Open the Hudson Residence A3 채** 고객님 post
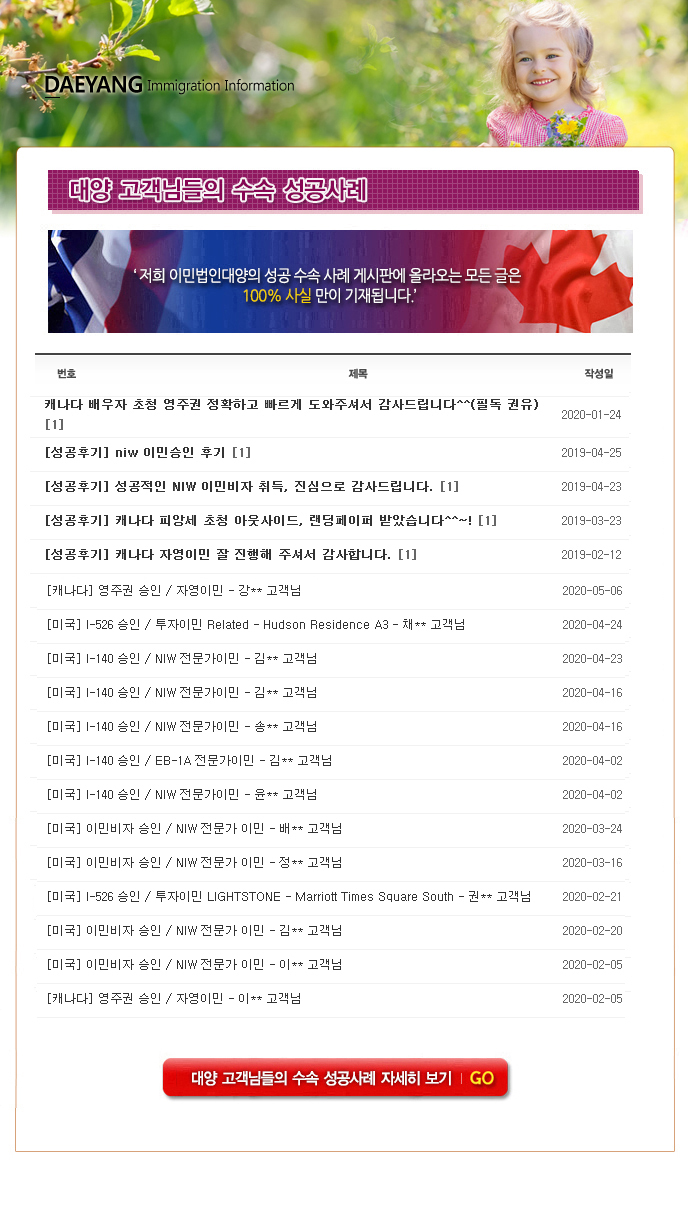 pyautogui.click(x=255, y=625)
